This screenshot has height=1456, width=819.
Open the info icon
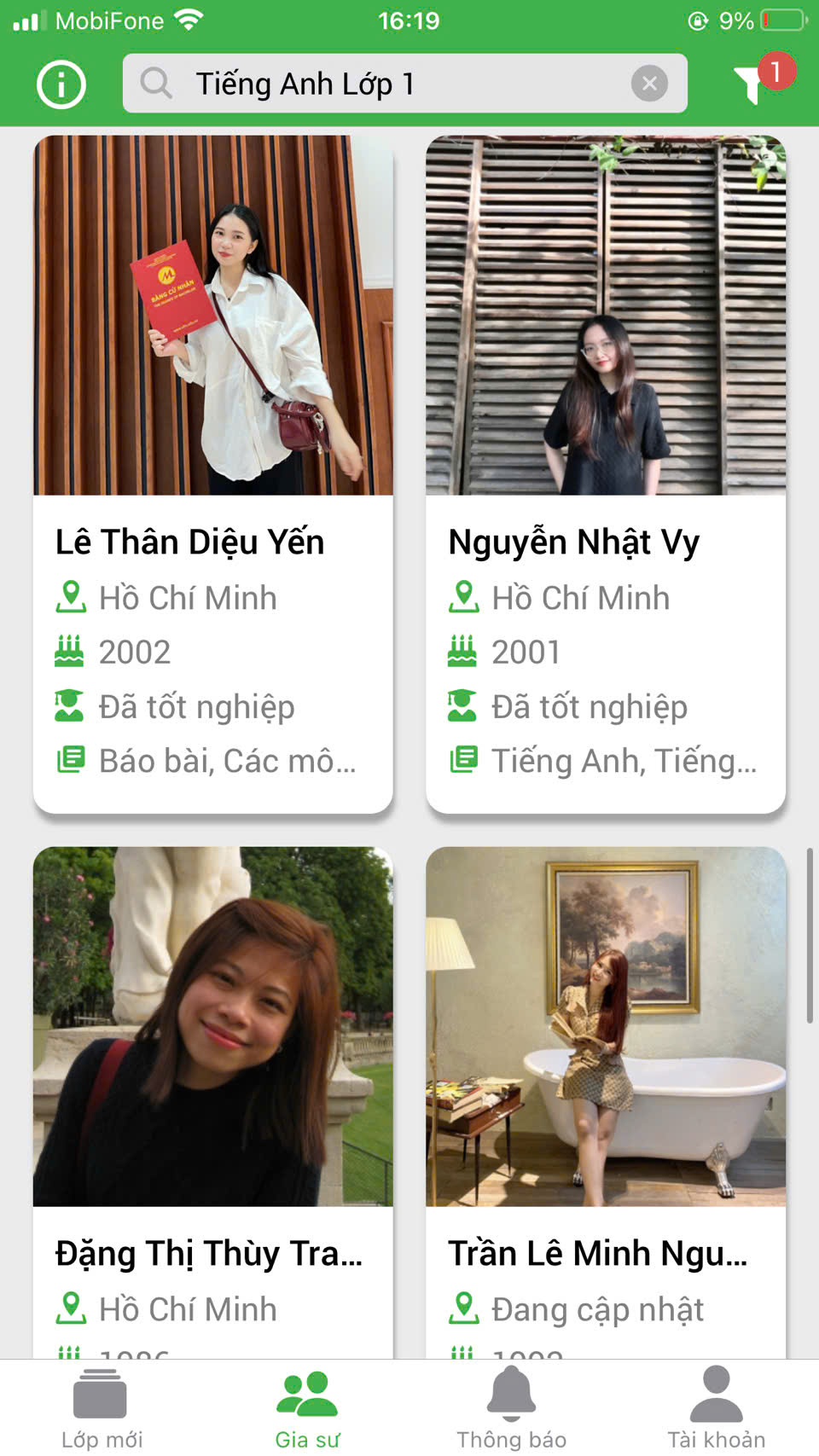(61, 84)
